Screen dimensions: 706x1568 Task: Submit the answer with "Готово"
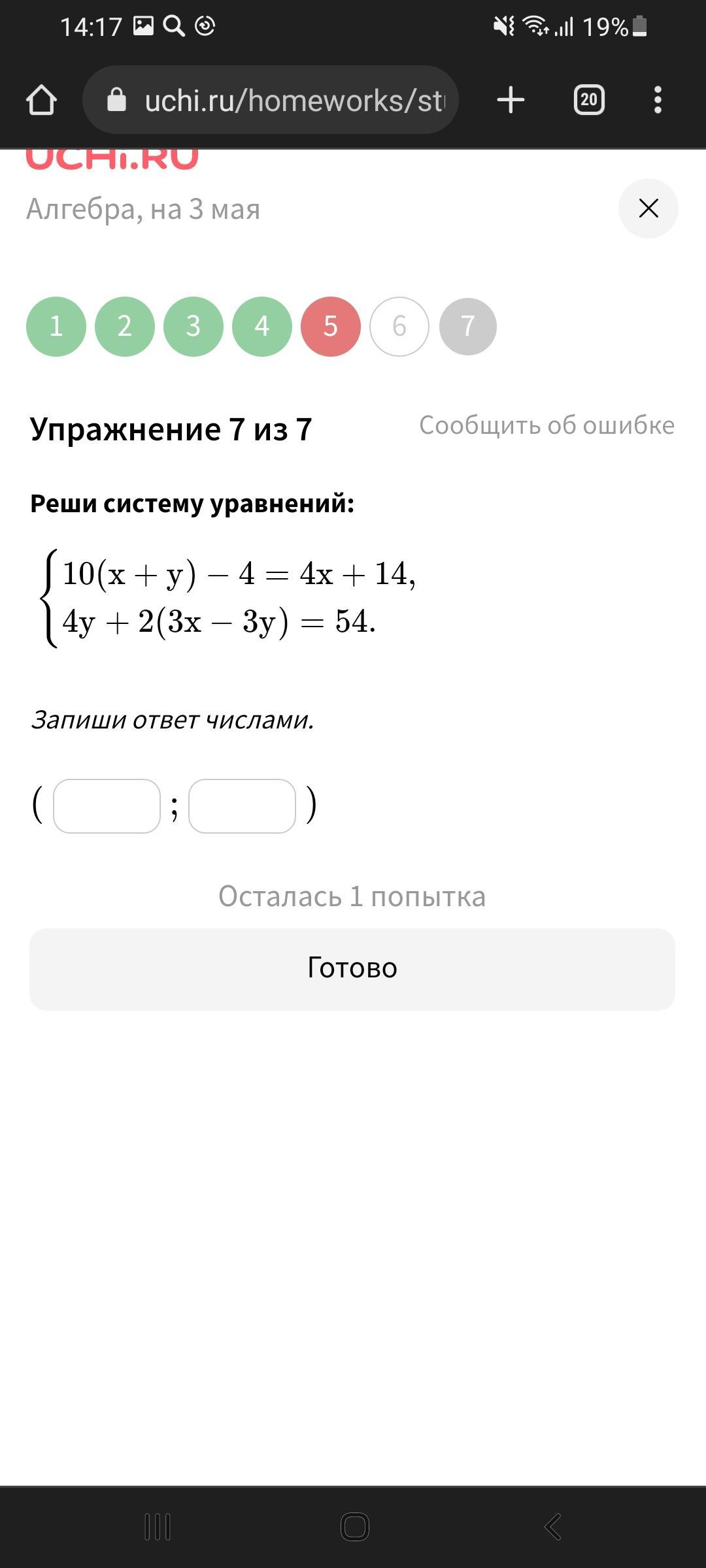352,969
